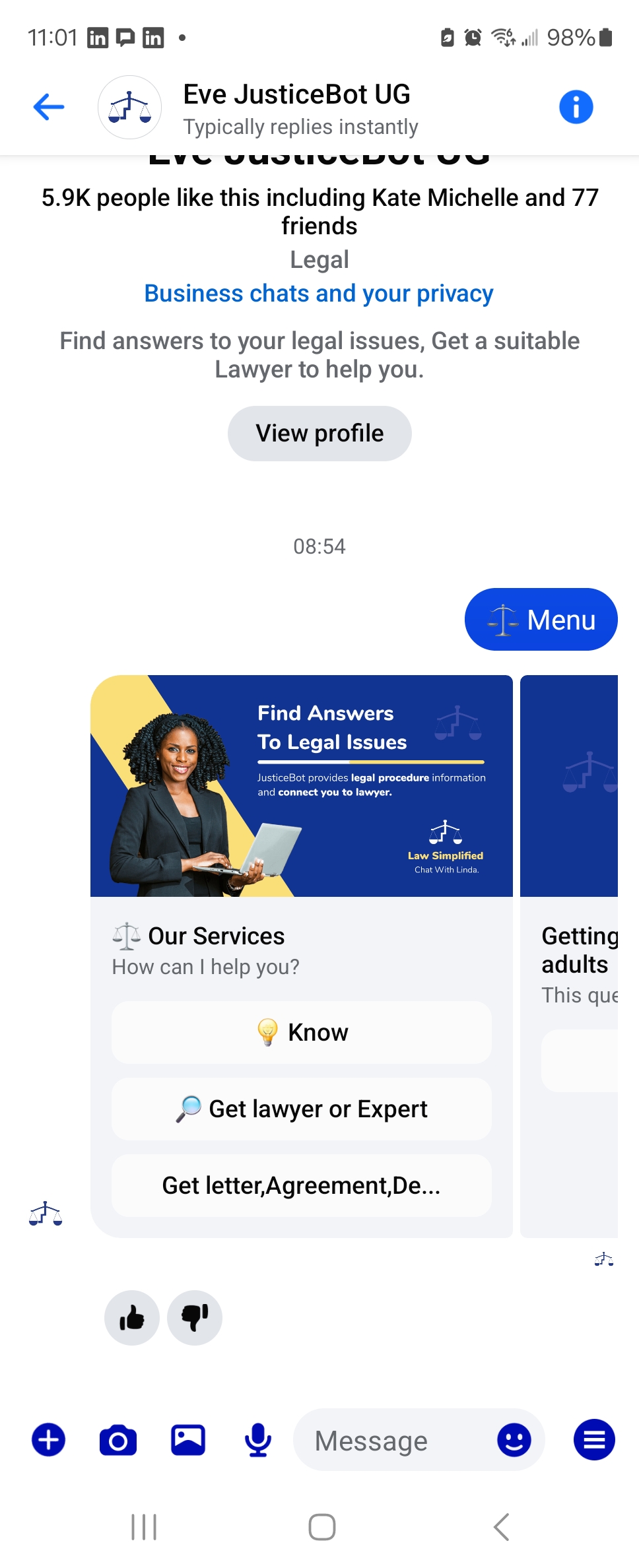Viewport: 639px width, 1568px height.
Task: Open the bot persistent menu icon
Action: [594, 1440]
